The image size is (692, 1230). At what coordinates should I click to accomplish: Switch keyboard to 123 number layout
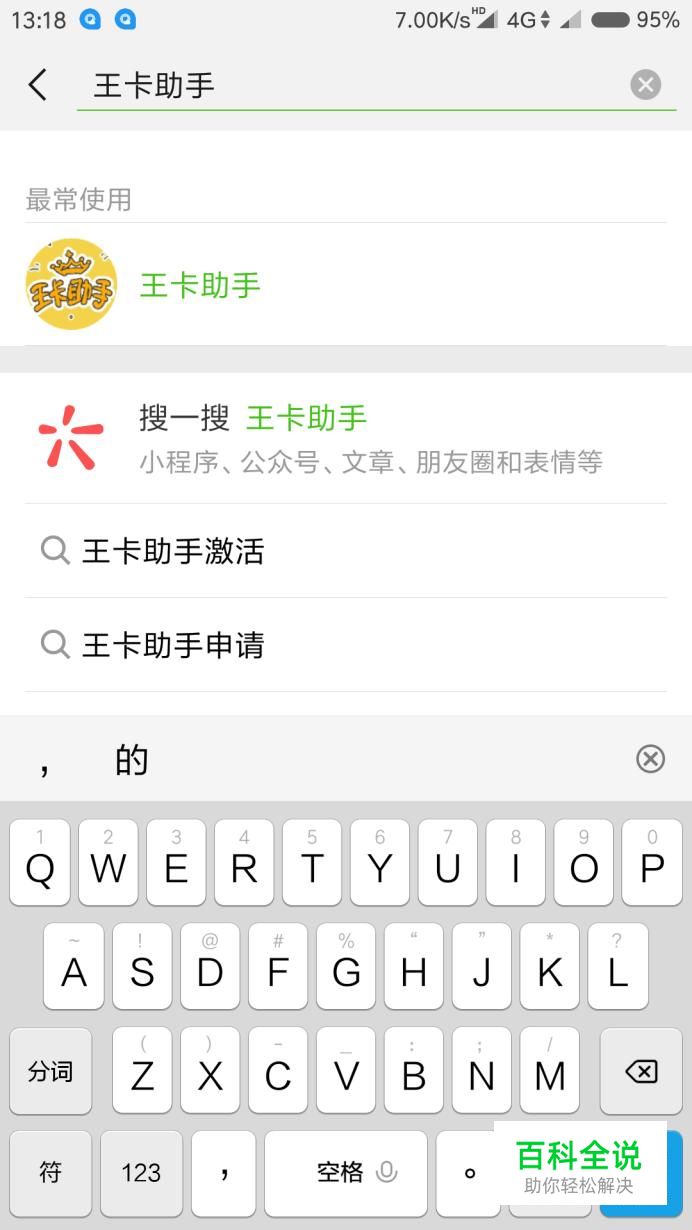coord(141,1172)
